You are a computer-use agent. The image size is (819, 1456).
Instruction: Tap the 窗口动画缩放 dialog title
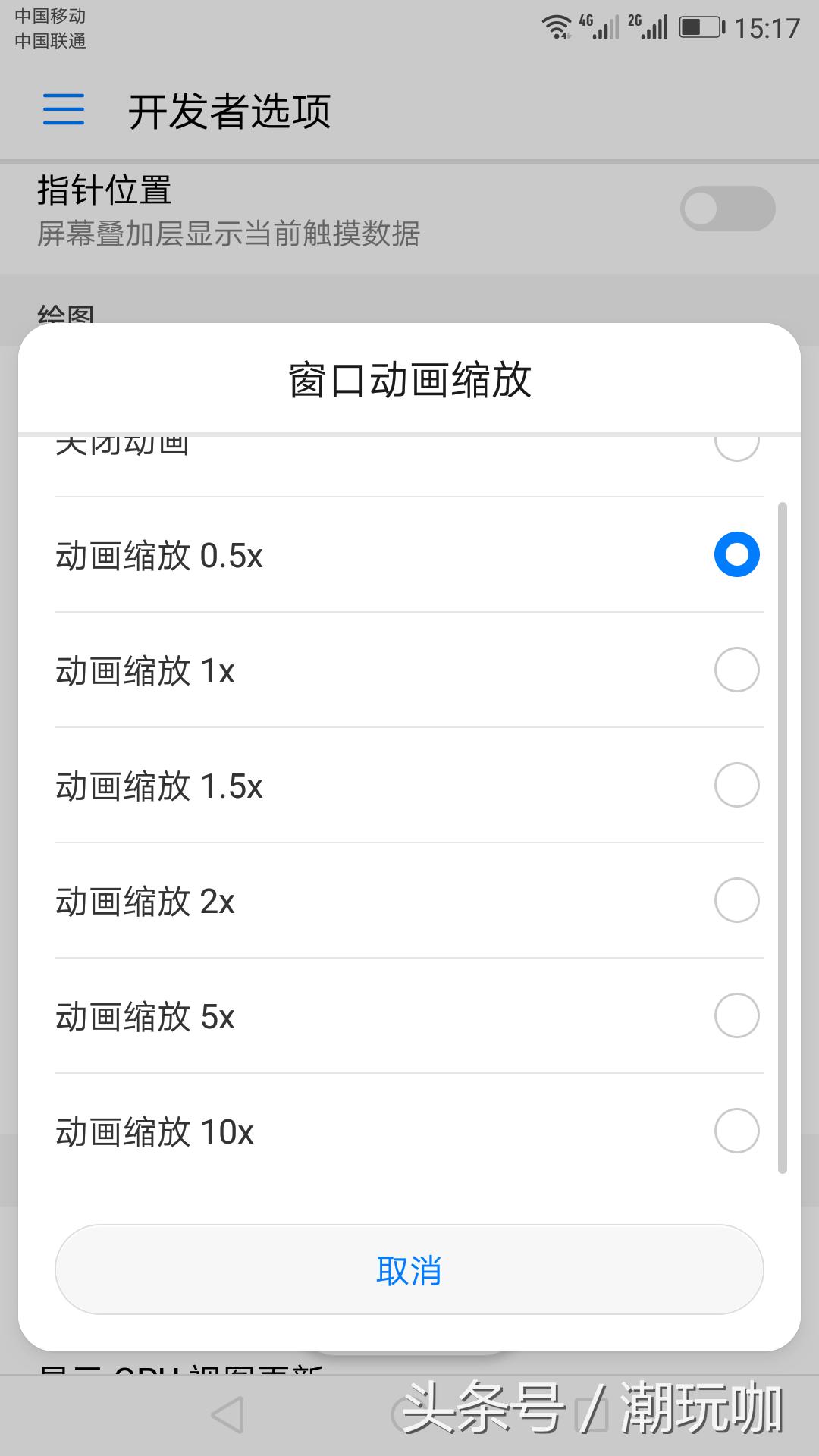[409, 381]
